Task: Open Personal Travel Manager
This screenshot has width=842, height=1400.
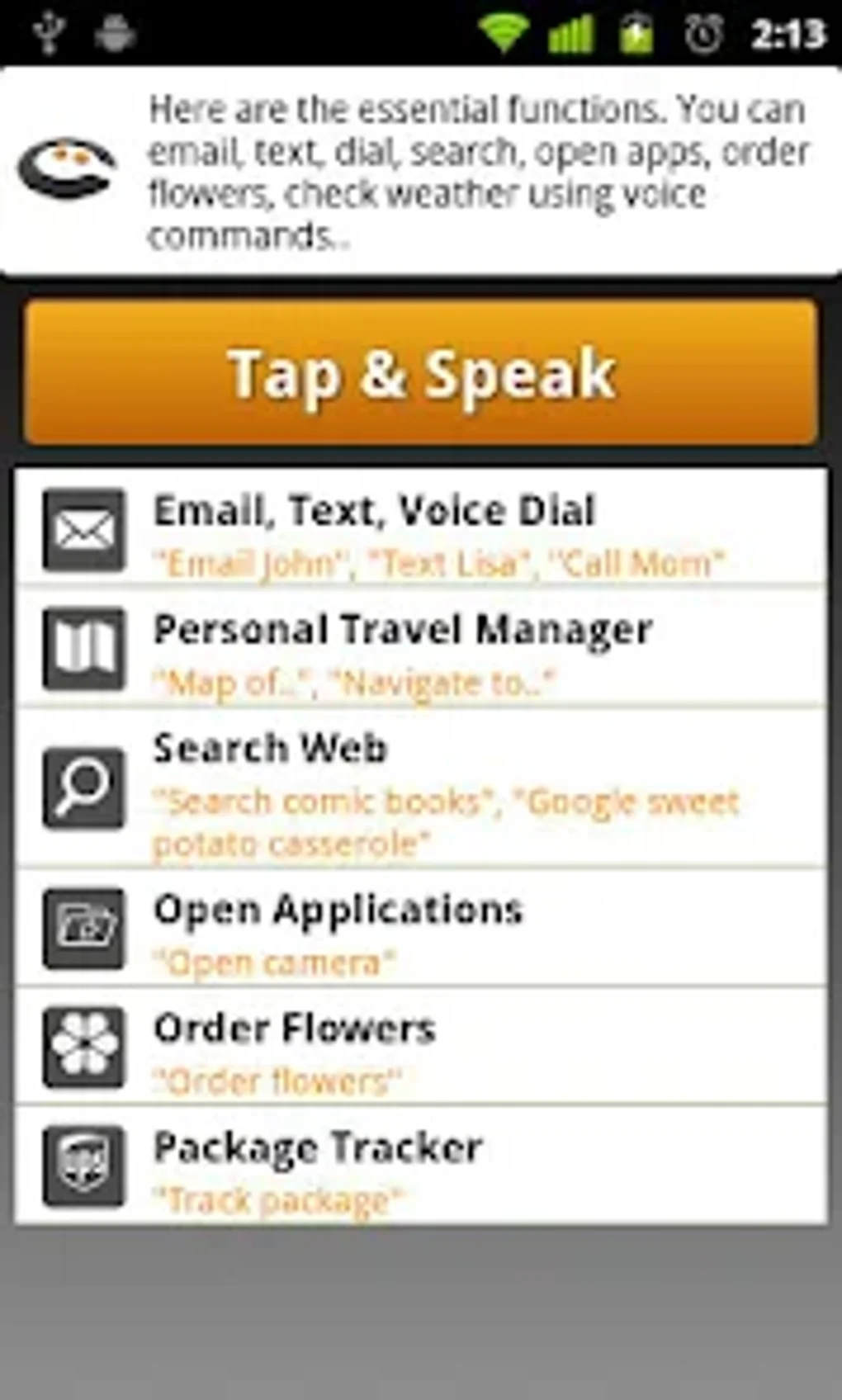Action: [x=421, y=648]
